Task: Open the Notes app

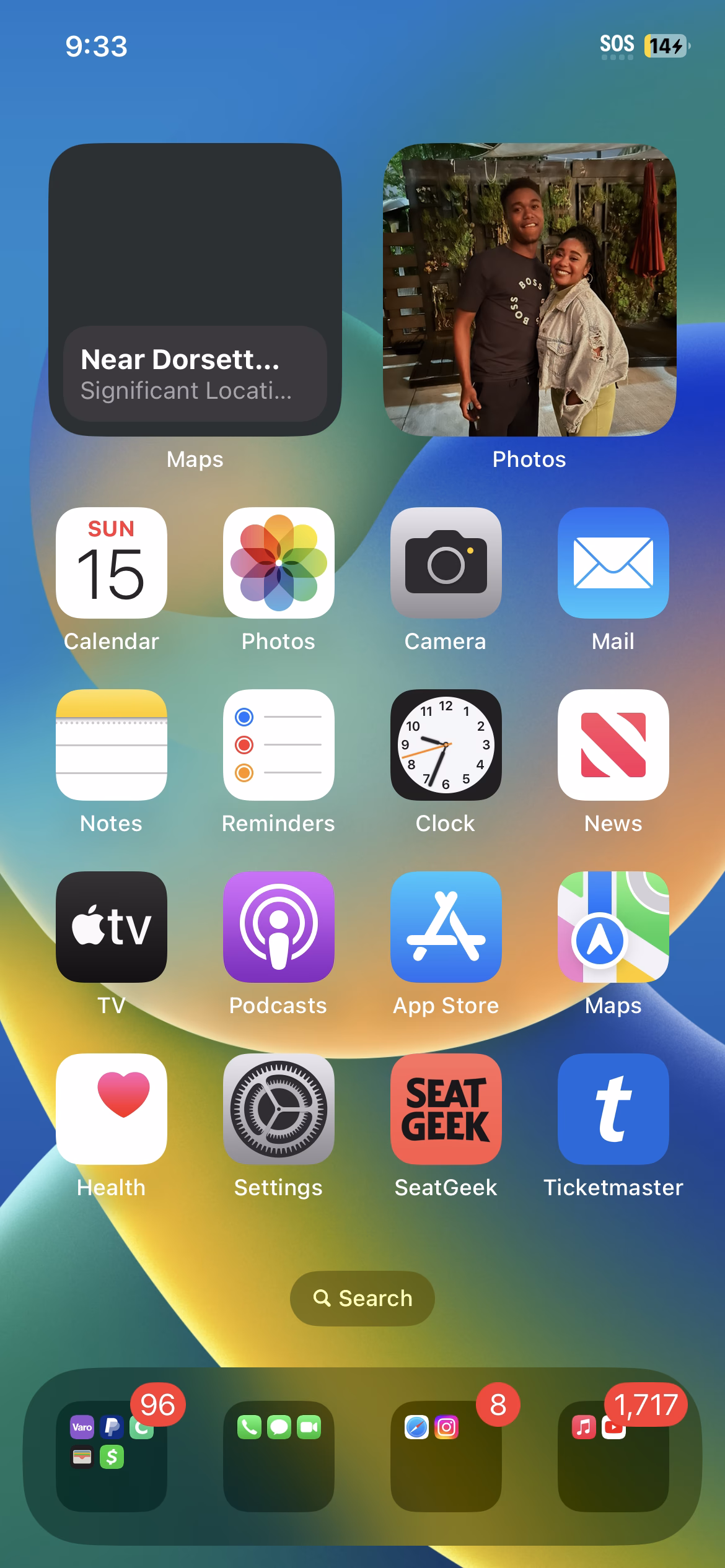Action: (112, 745)
